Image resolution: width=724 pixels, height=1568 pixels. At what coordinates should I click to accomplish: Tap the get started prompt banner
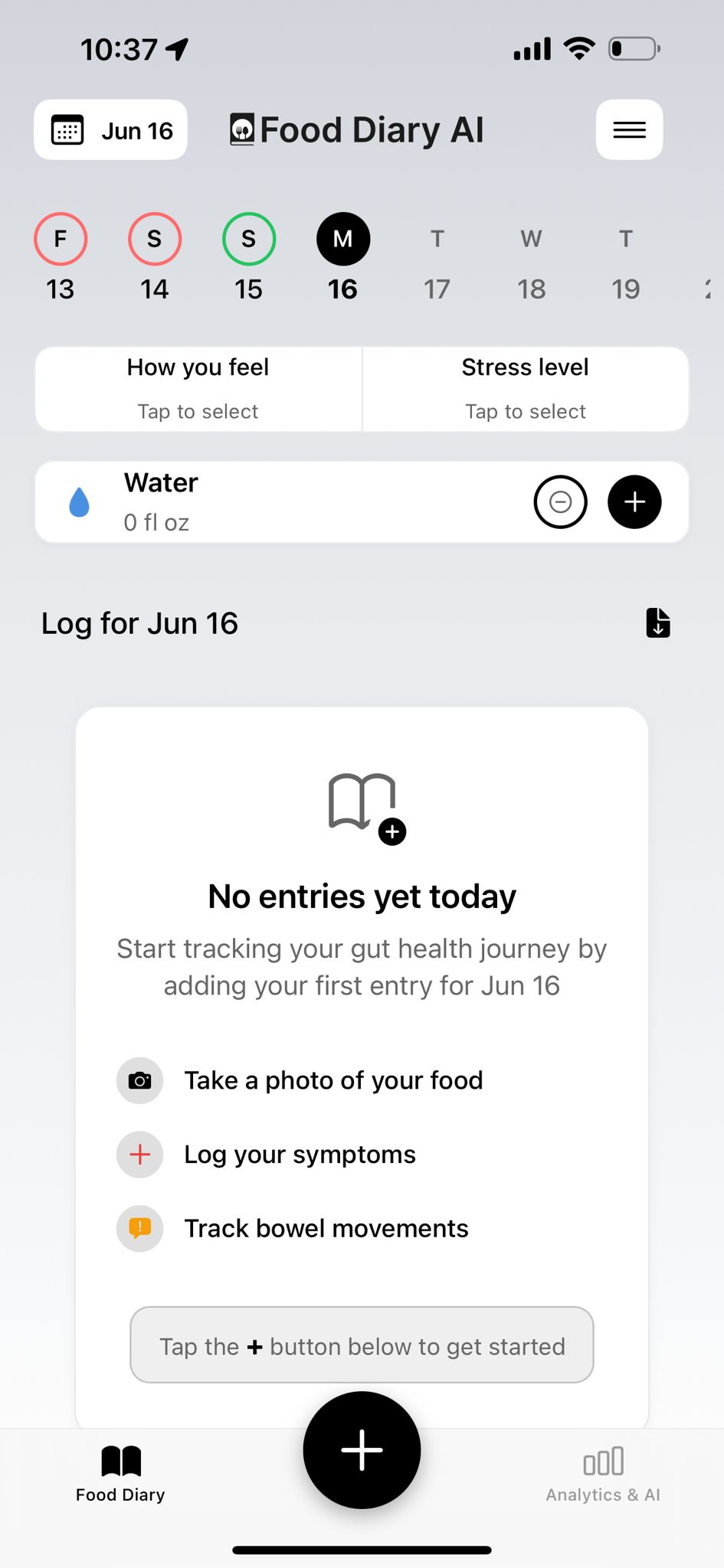361,1346
